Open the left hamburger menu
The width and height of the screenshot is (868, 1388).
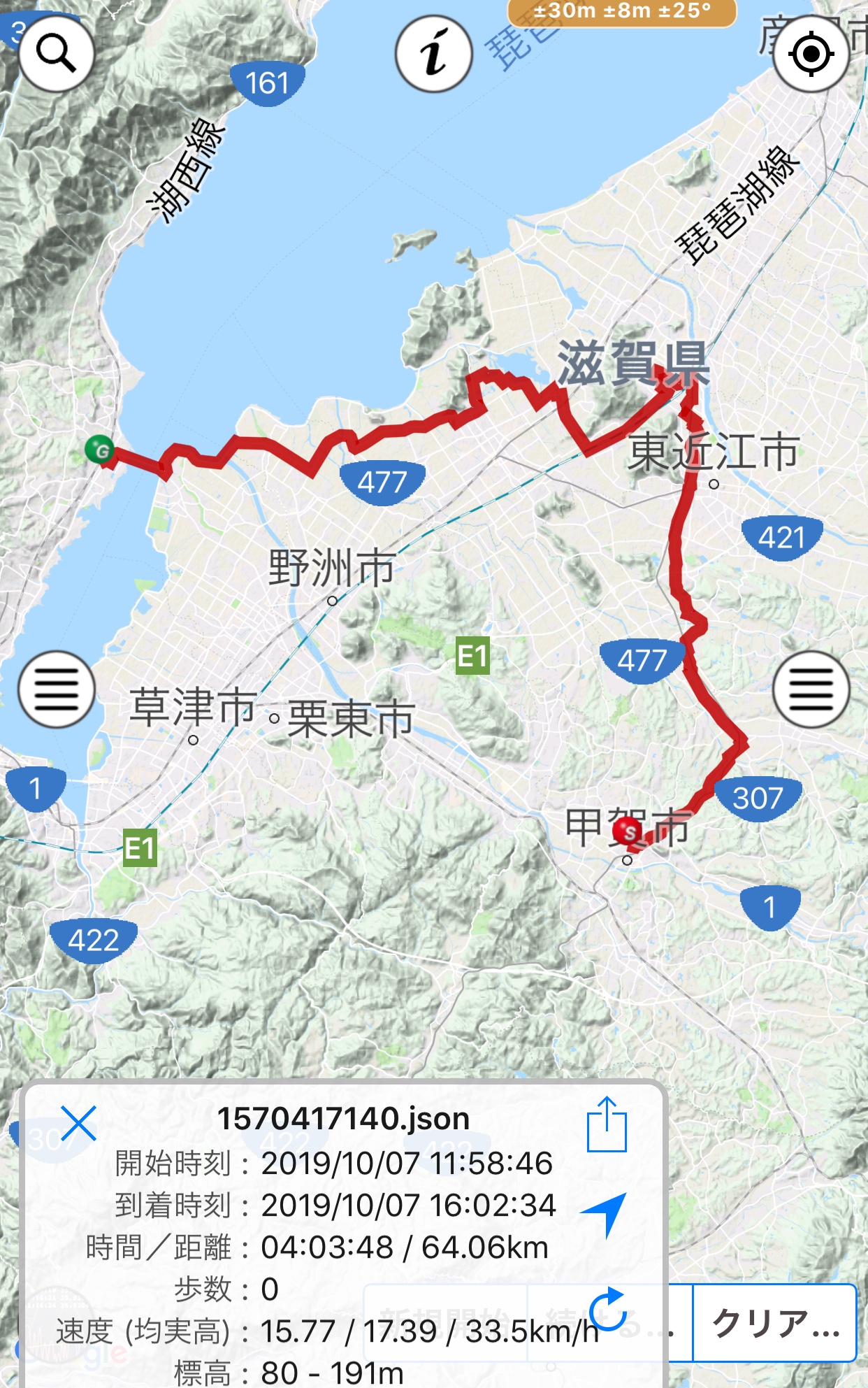point(56,689)
